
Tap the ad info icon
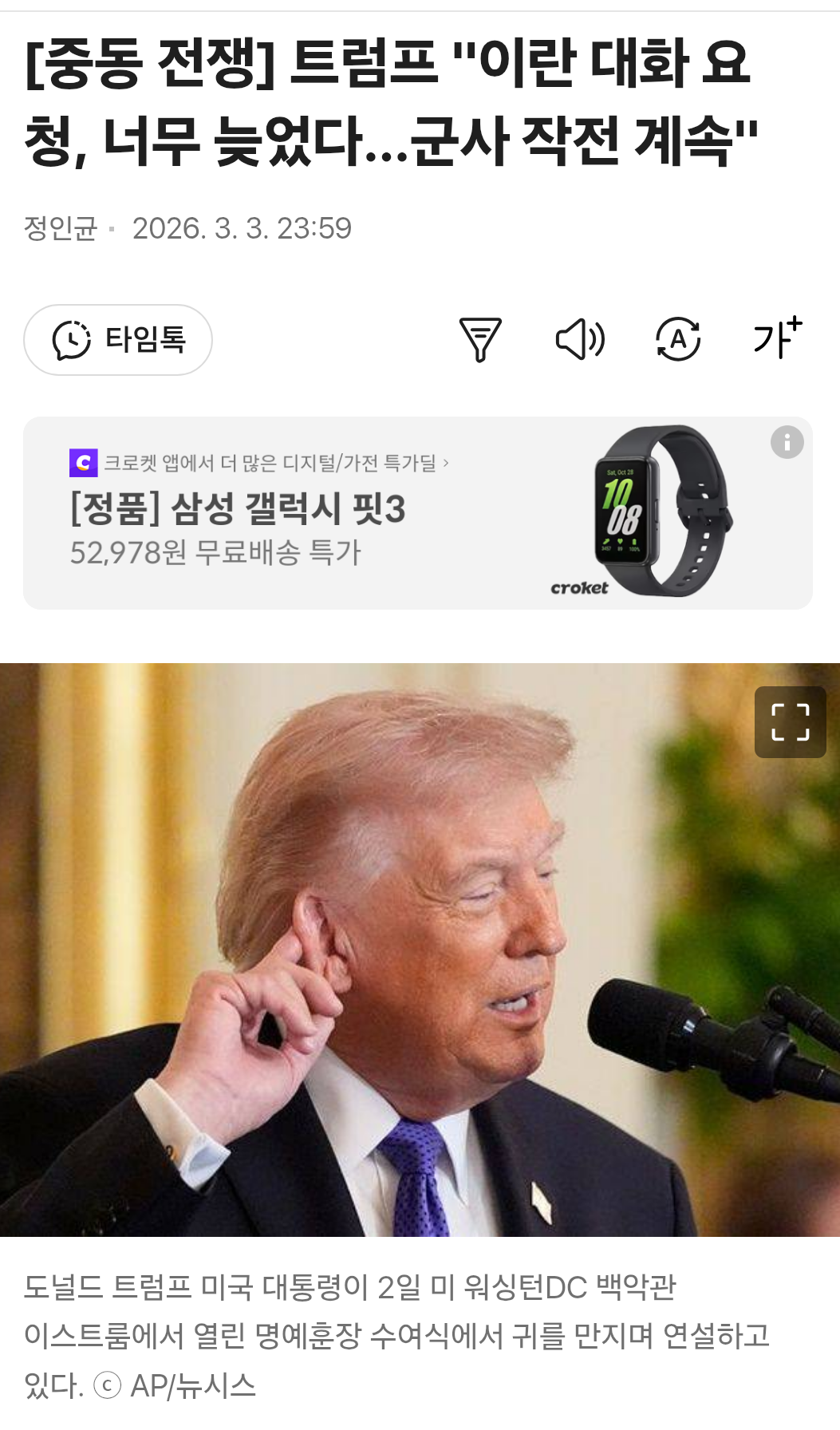tap(787, 442)
